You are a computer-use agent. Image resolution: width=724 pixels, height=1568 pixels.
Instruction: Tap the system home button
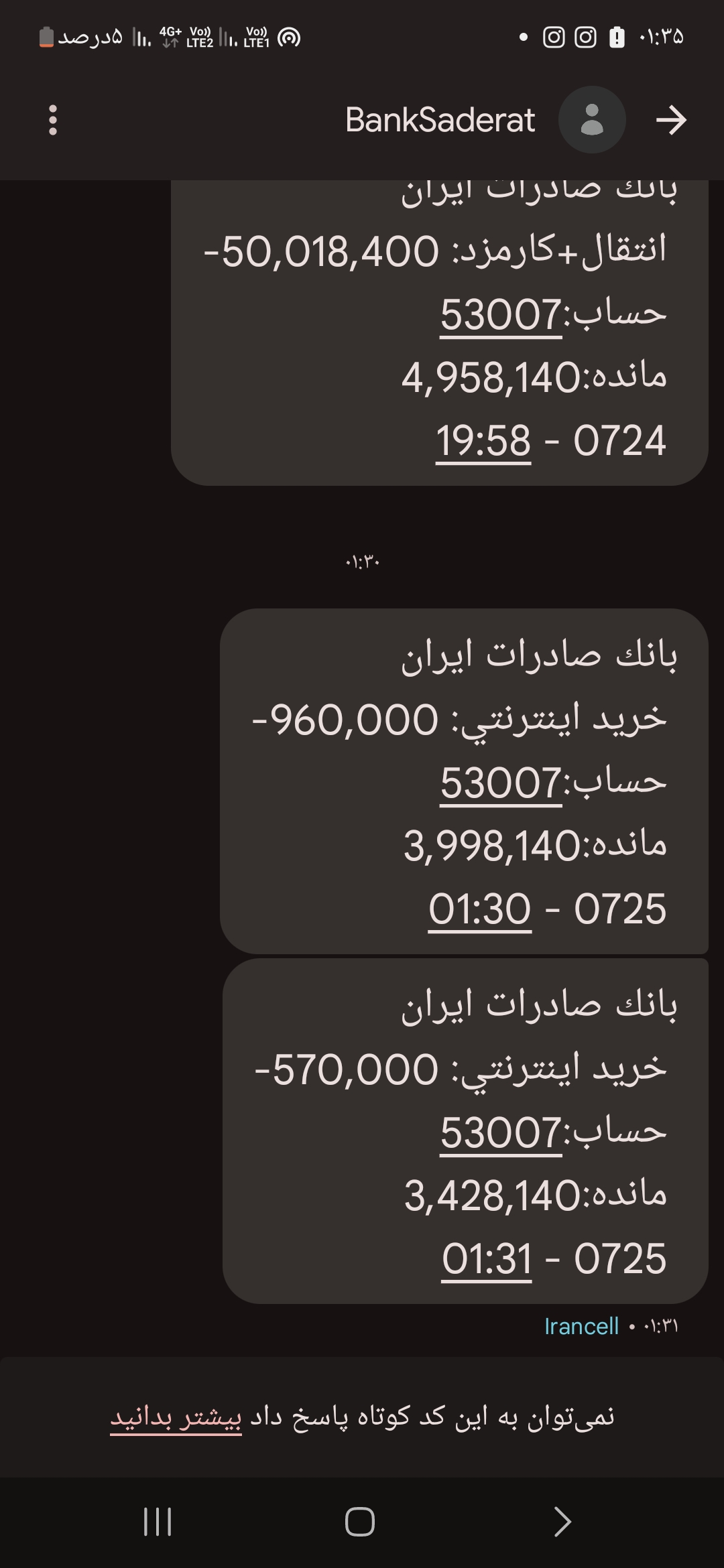coord(360,1521)
